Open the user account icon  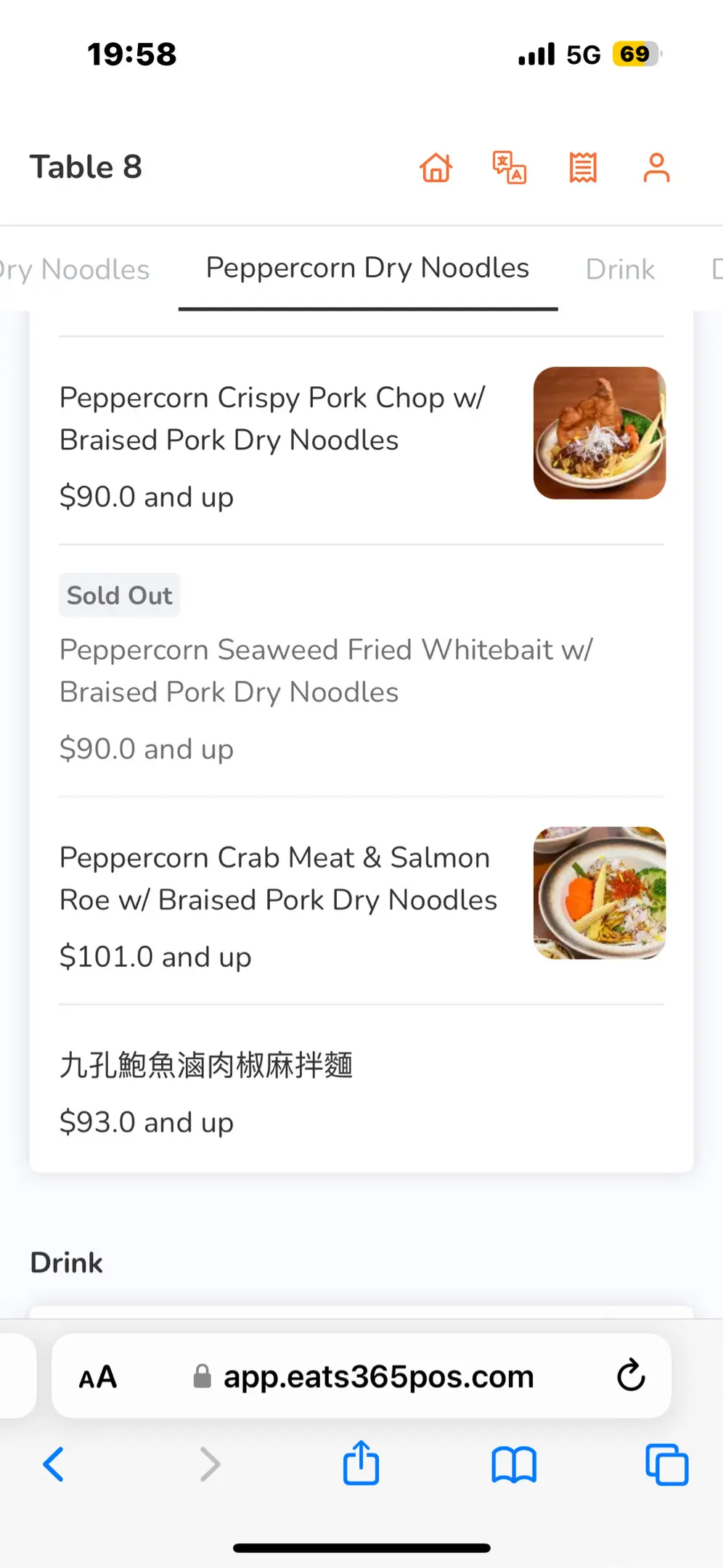pos(656,168)
